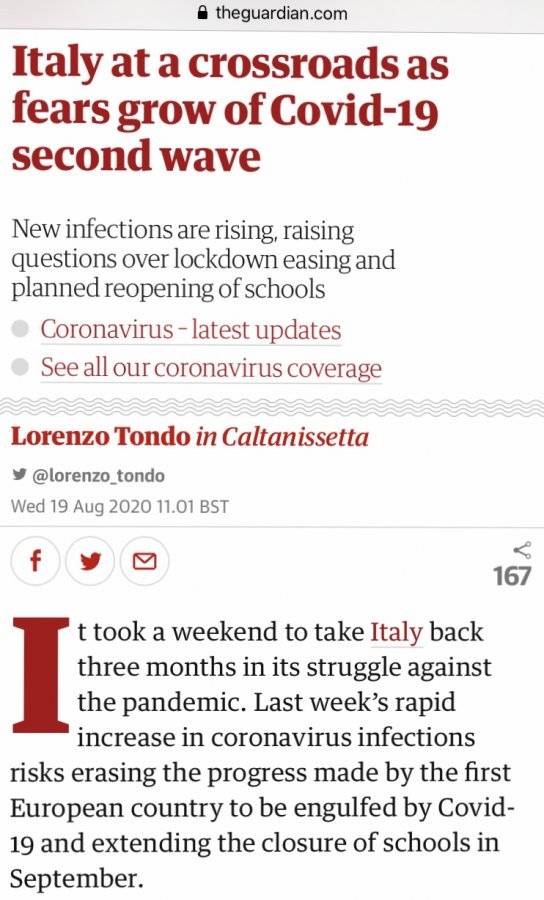544x900 pixels.
Task: Share the article on Facebook
Action: tap(36, 561)
